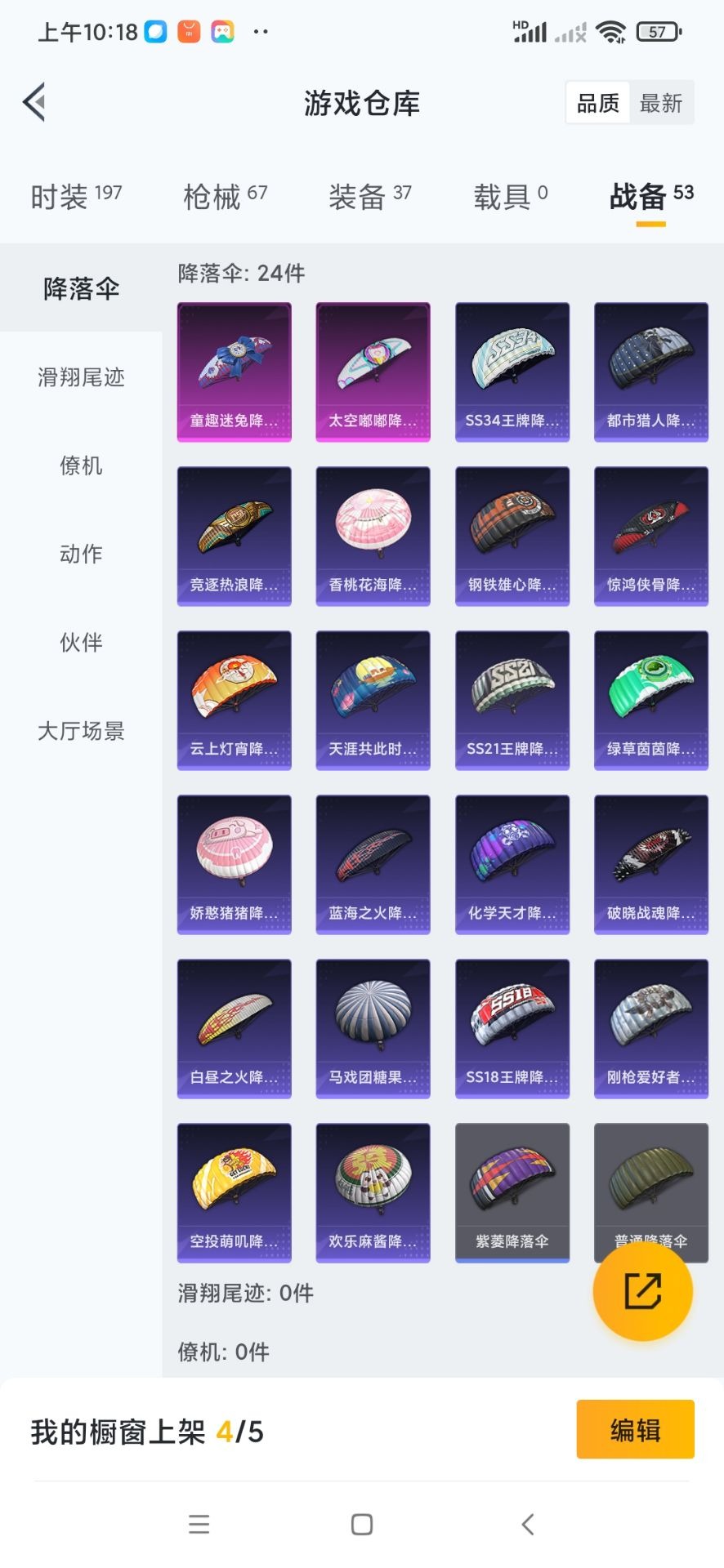Screen dimensions: 724x1568
Task: Open the 紫菱降落伞 item
Action: pyautogui.click(x=512, y=1192)
